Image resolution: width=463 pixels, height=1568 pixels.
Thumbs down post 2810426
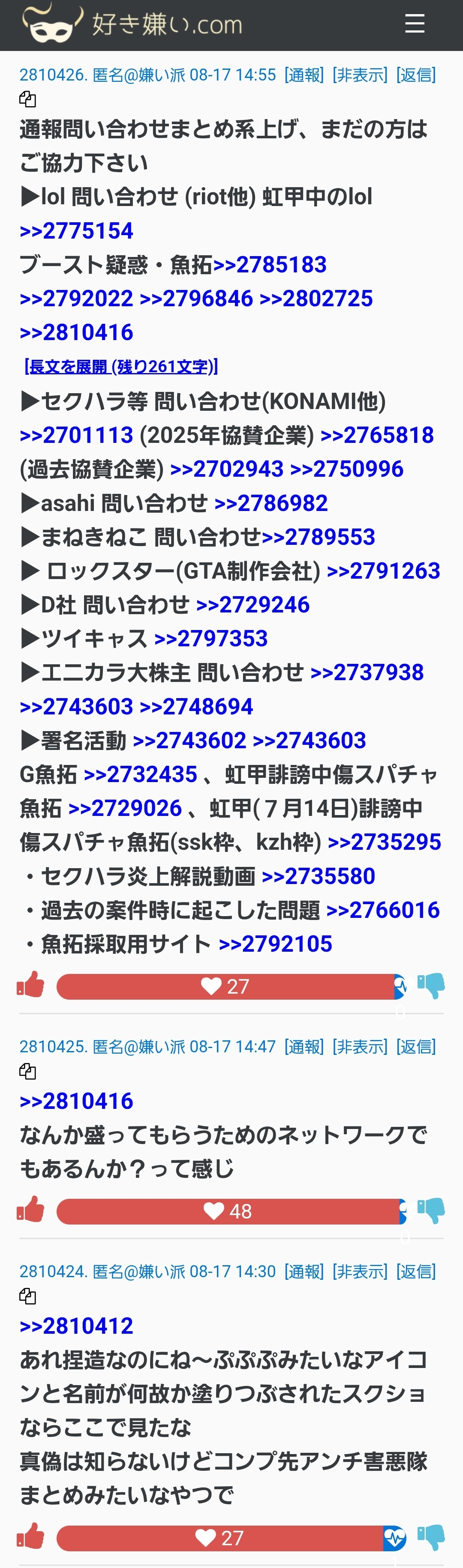431,985
